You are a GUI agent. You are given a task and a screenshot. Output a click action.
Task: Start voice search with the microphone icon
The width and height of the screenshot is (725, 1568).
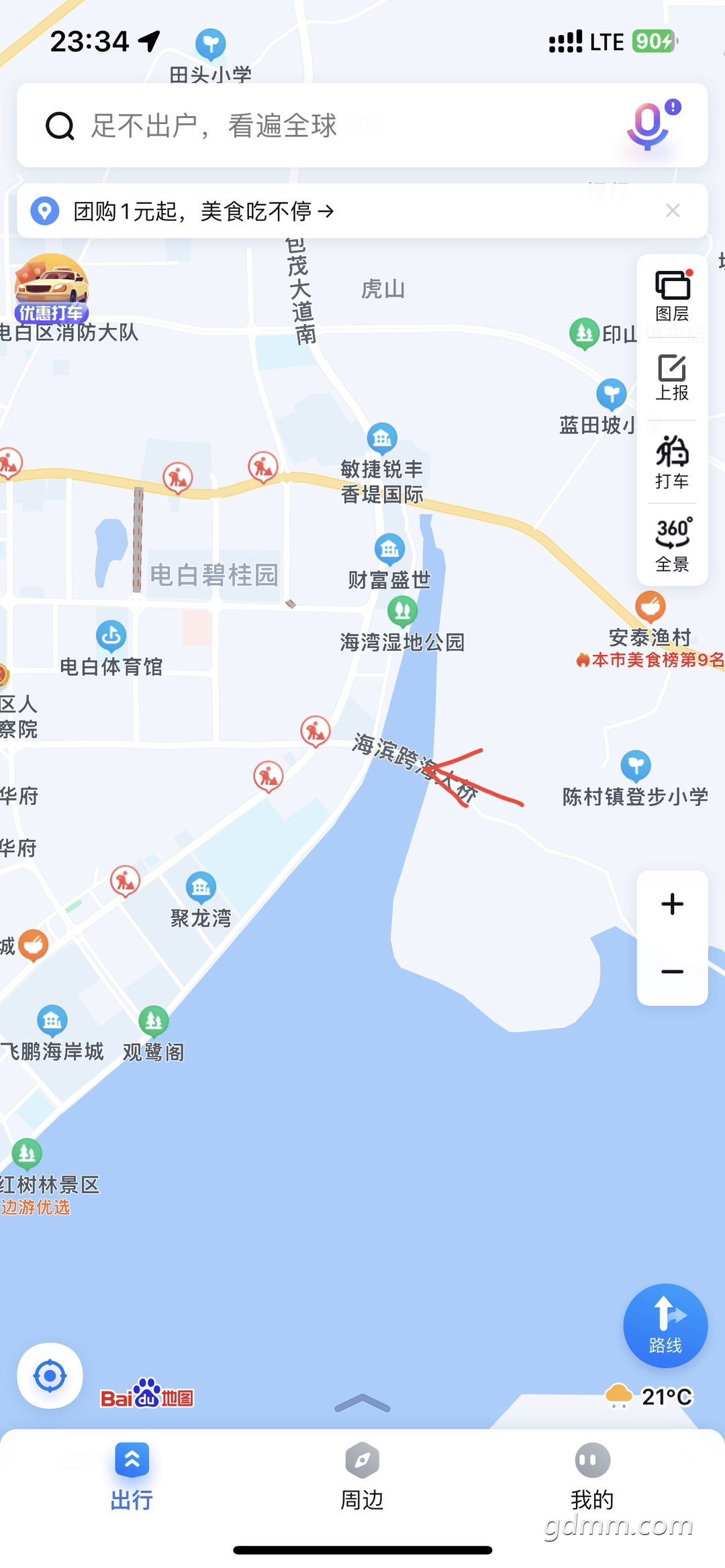tap(650, 125)
